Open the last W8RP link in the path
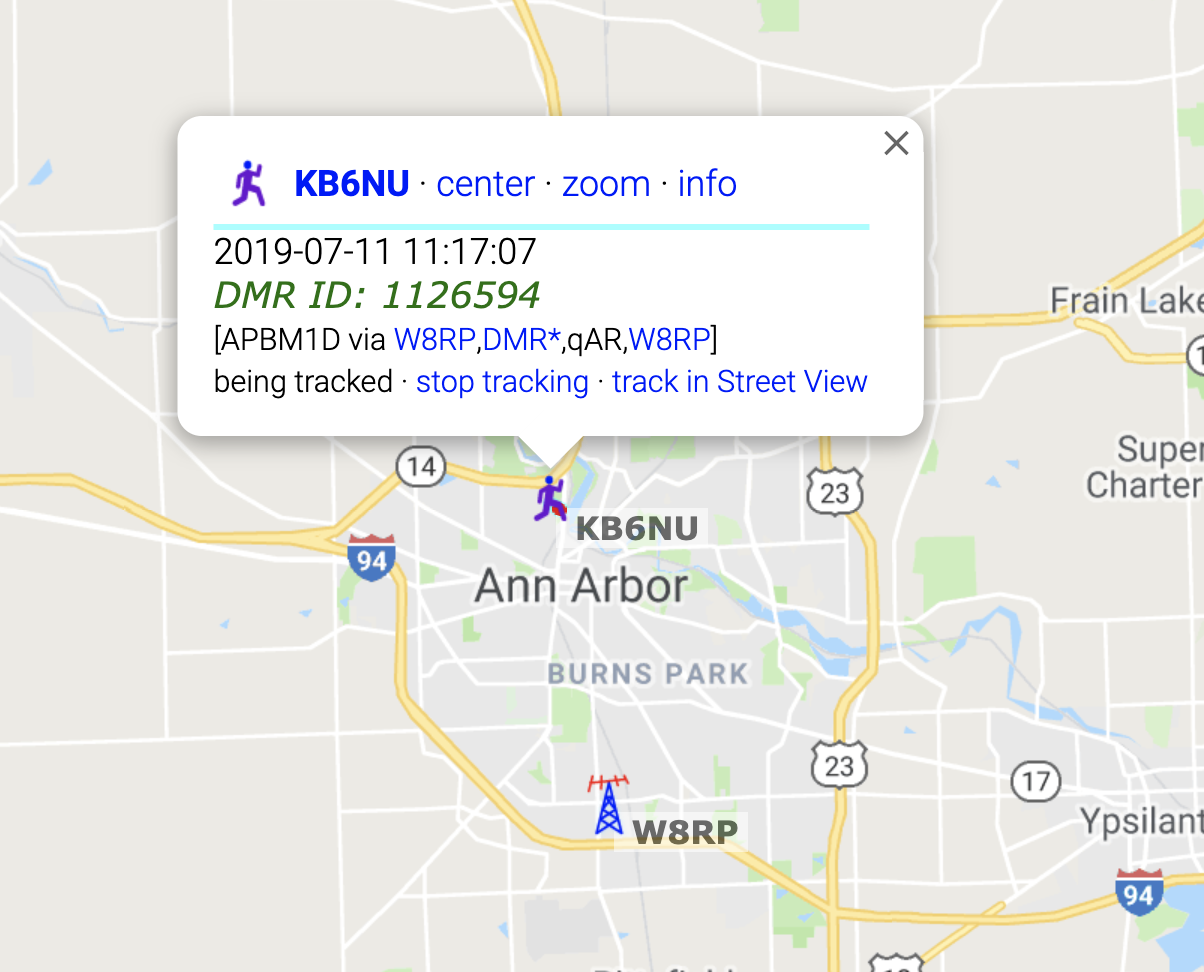 click(669, 341)
